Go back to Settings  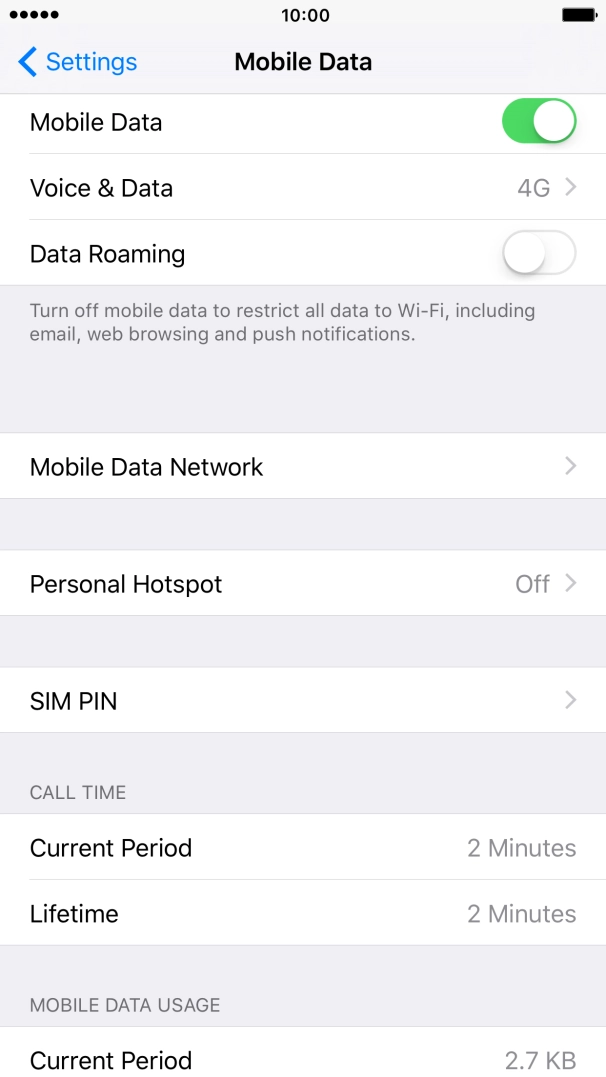point(77,62)
